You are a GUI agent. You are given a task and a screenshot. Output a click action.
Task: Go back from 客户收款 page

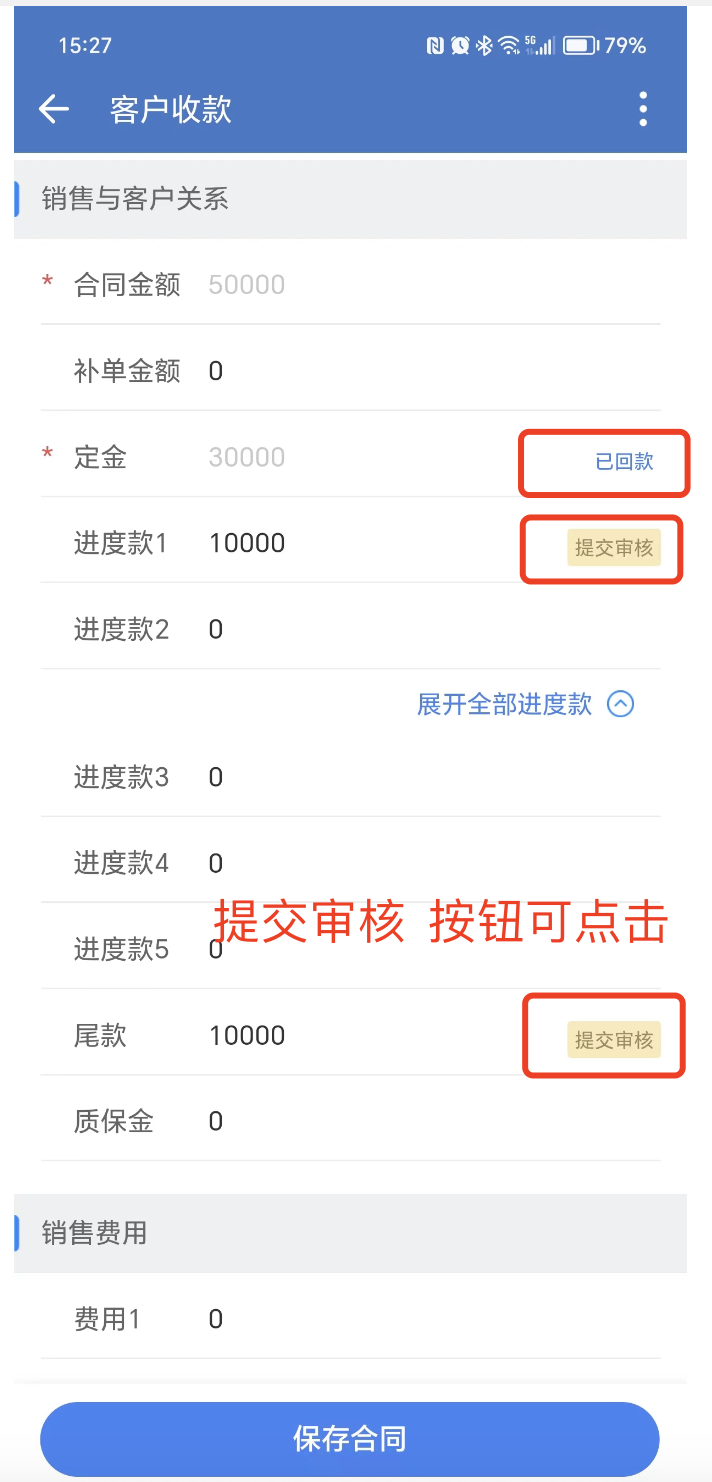(54, 109)
